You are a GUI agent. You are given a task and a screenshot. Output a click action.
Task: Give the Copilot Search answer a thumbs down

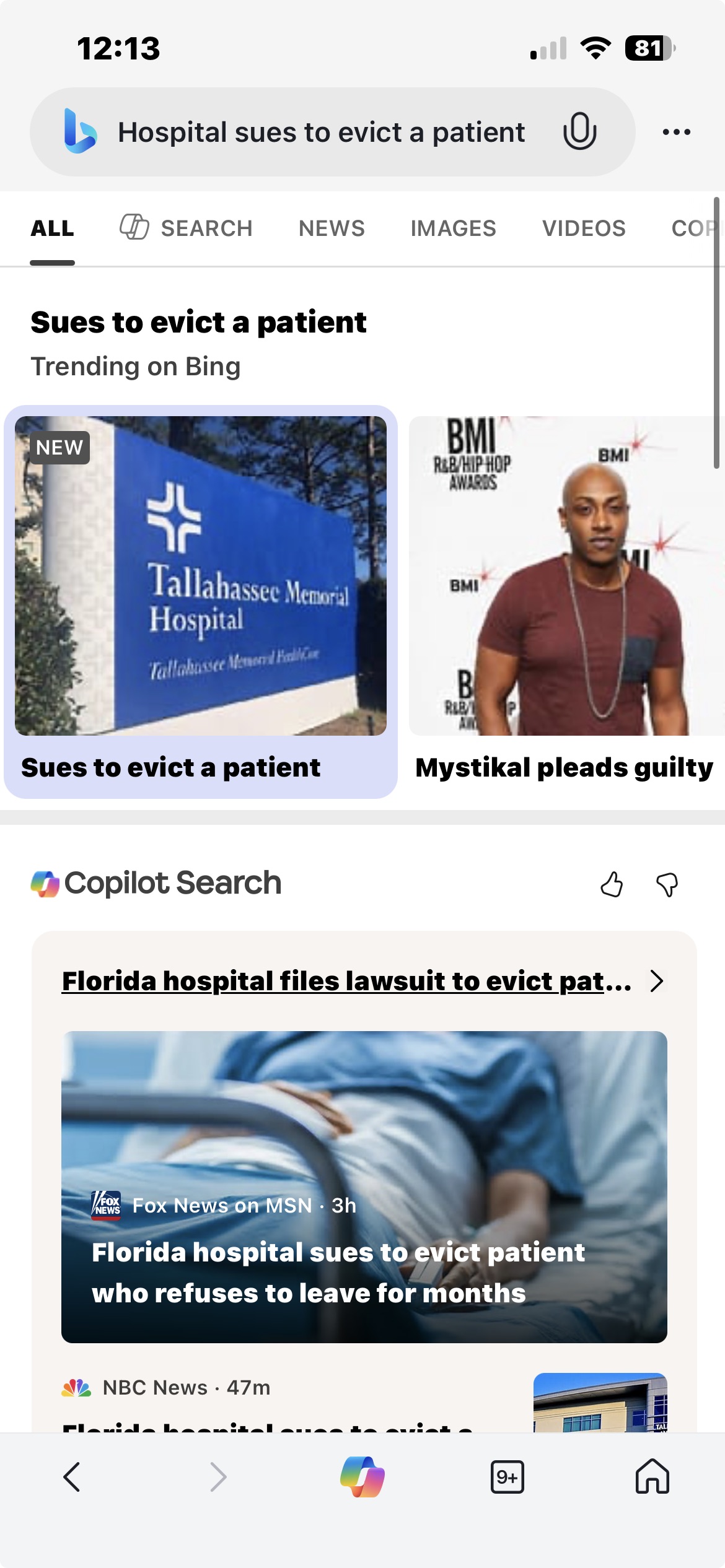667,884
